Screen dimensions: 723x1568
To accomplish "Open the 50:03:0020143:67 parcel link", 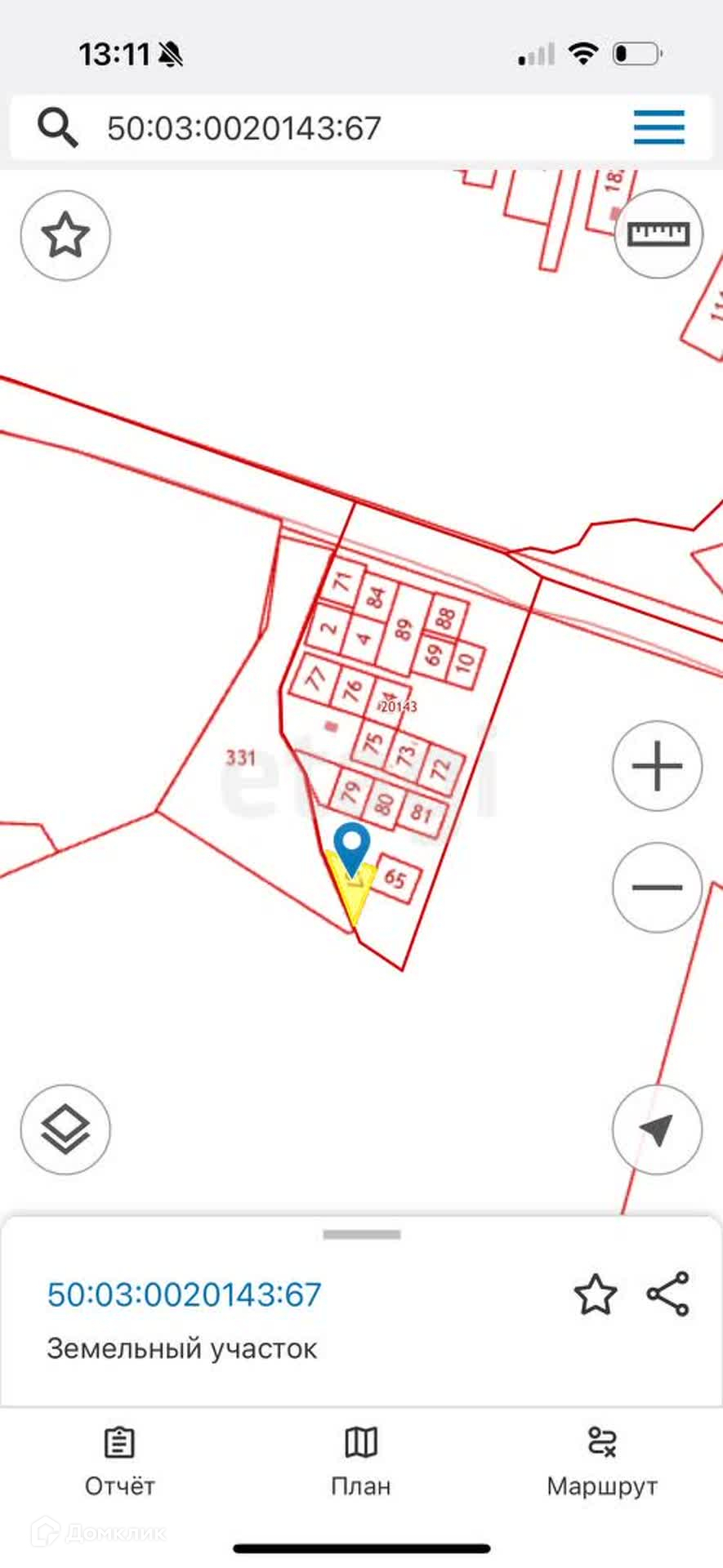I will [x=185, y=1294].
